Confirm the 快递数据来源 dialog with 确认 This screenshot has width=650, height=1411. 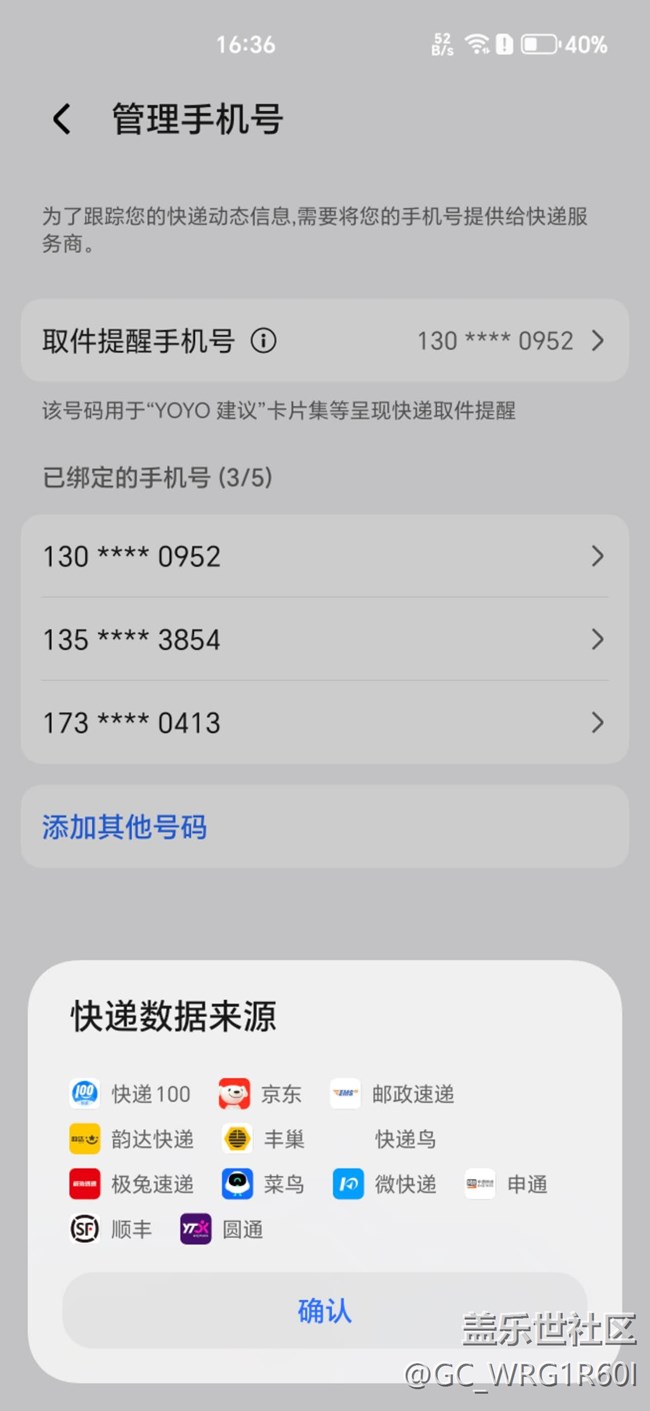point(325,1311)
